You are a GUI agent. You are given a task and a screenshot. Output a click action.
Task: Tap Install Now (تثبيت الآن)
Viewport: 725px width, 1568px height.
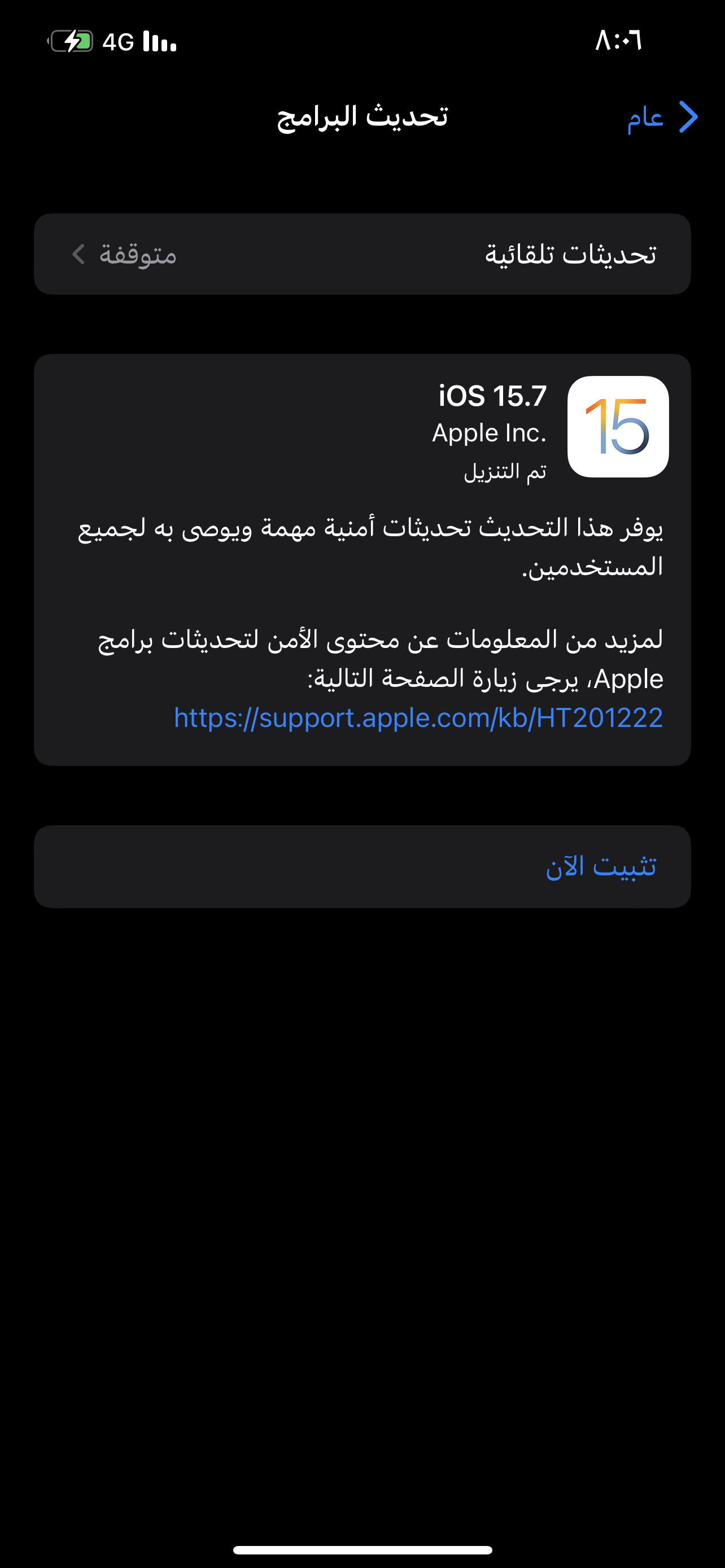tap(362, 866)
